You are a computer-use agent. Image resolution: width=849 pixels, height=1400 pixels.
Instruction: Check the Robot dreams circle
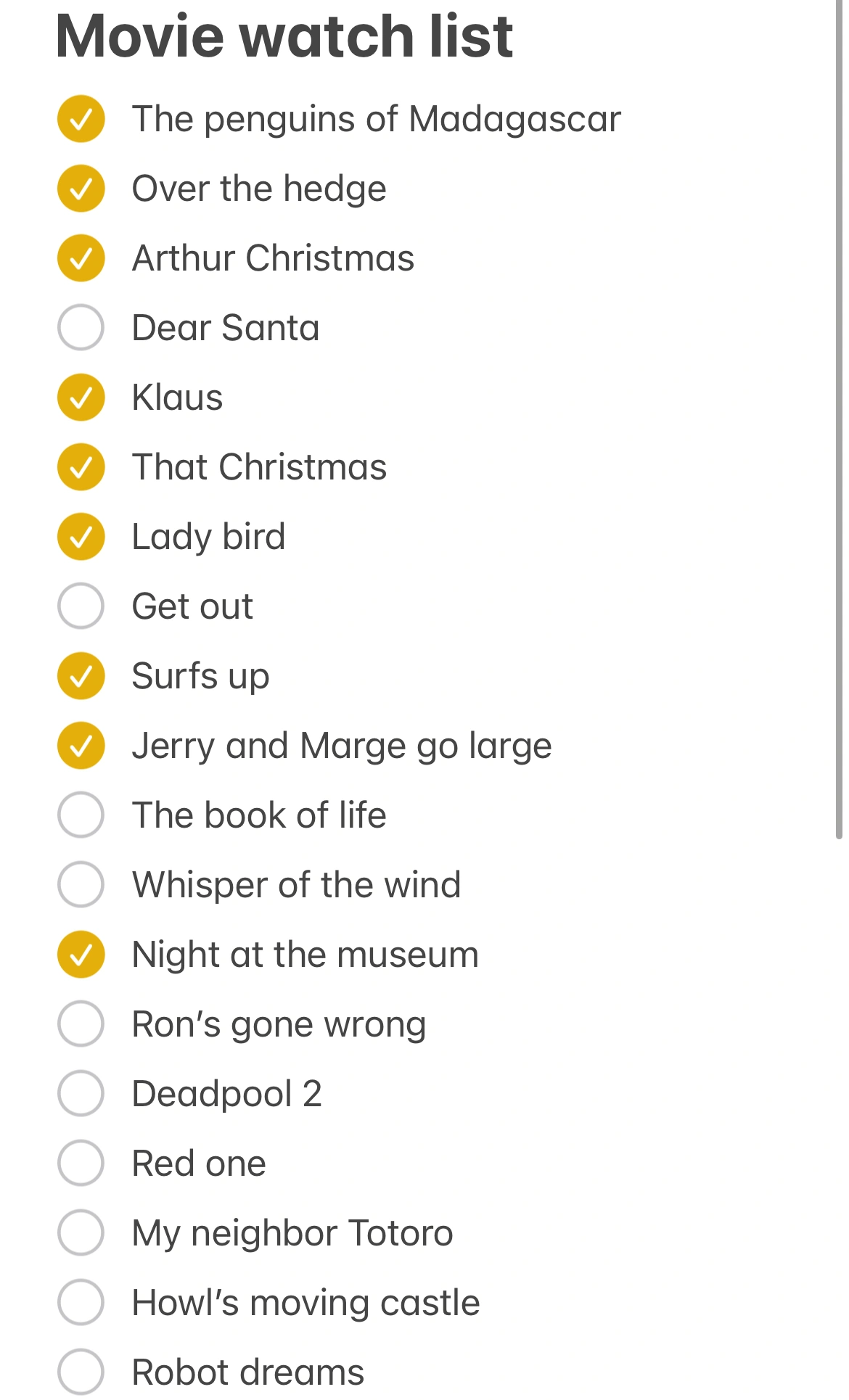pos(81,1372)
